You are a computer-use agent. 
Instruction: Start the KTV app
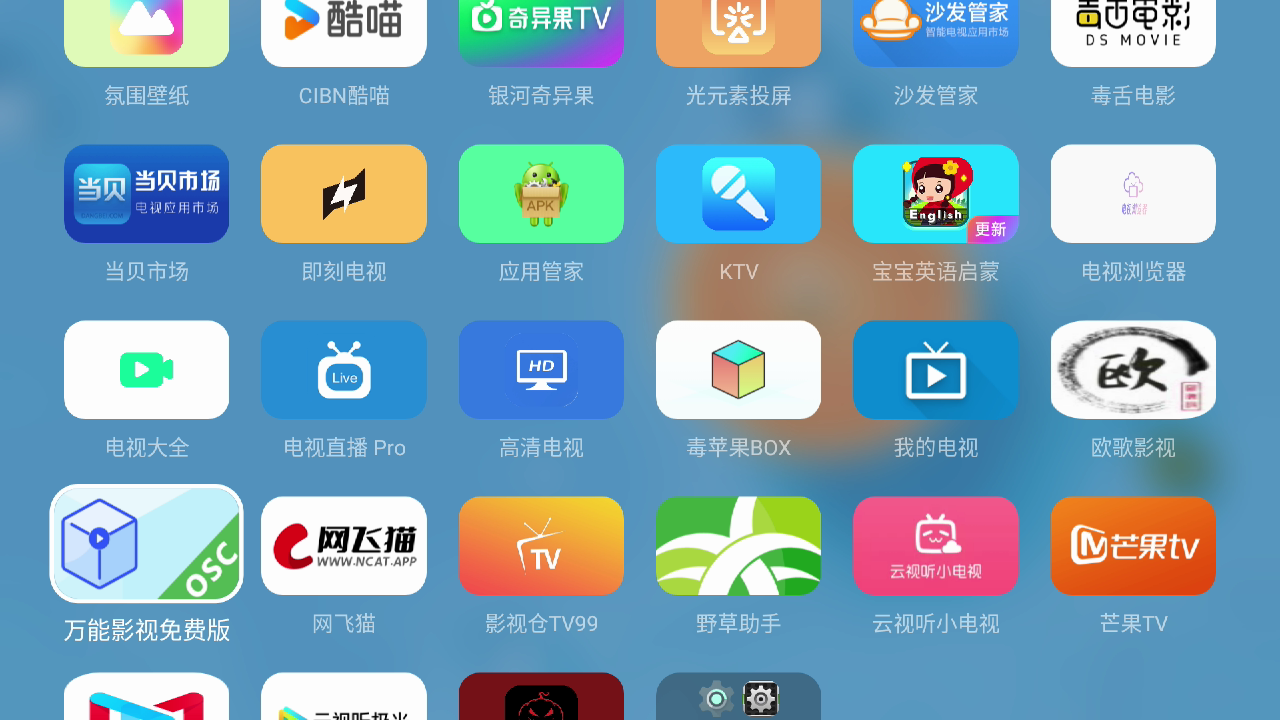[738, 194]
